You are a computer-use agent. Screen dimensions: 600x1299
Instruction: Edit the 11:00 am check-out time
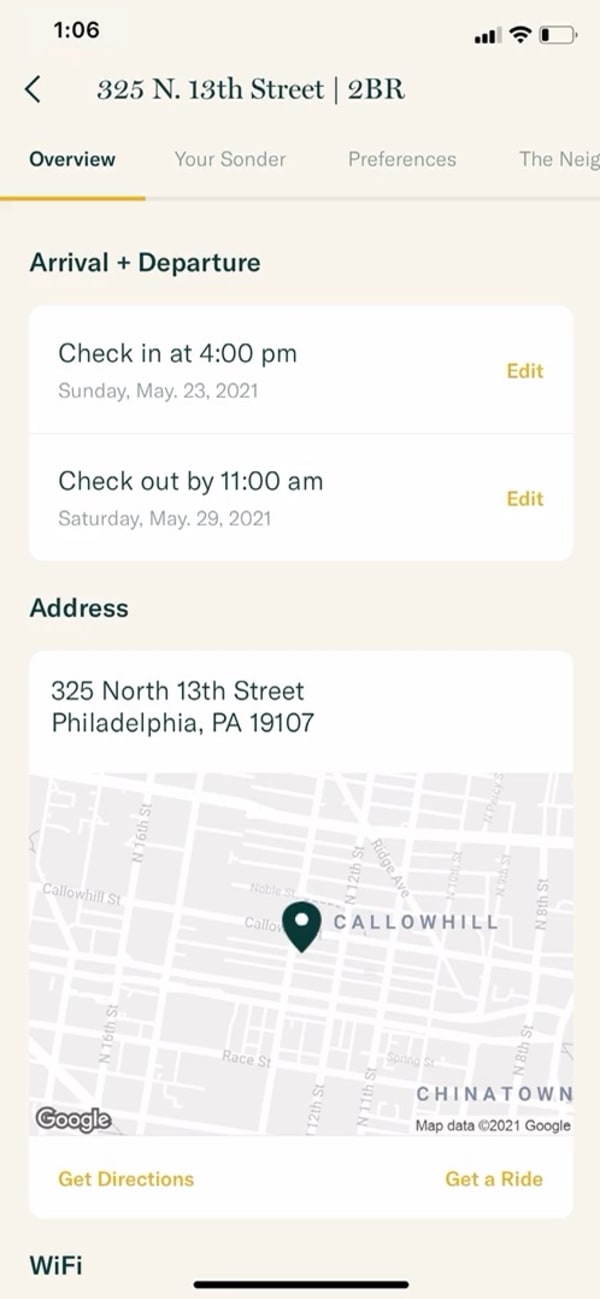[x=525, y=499]
